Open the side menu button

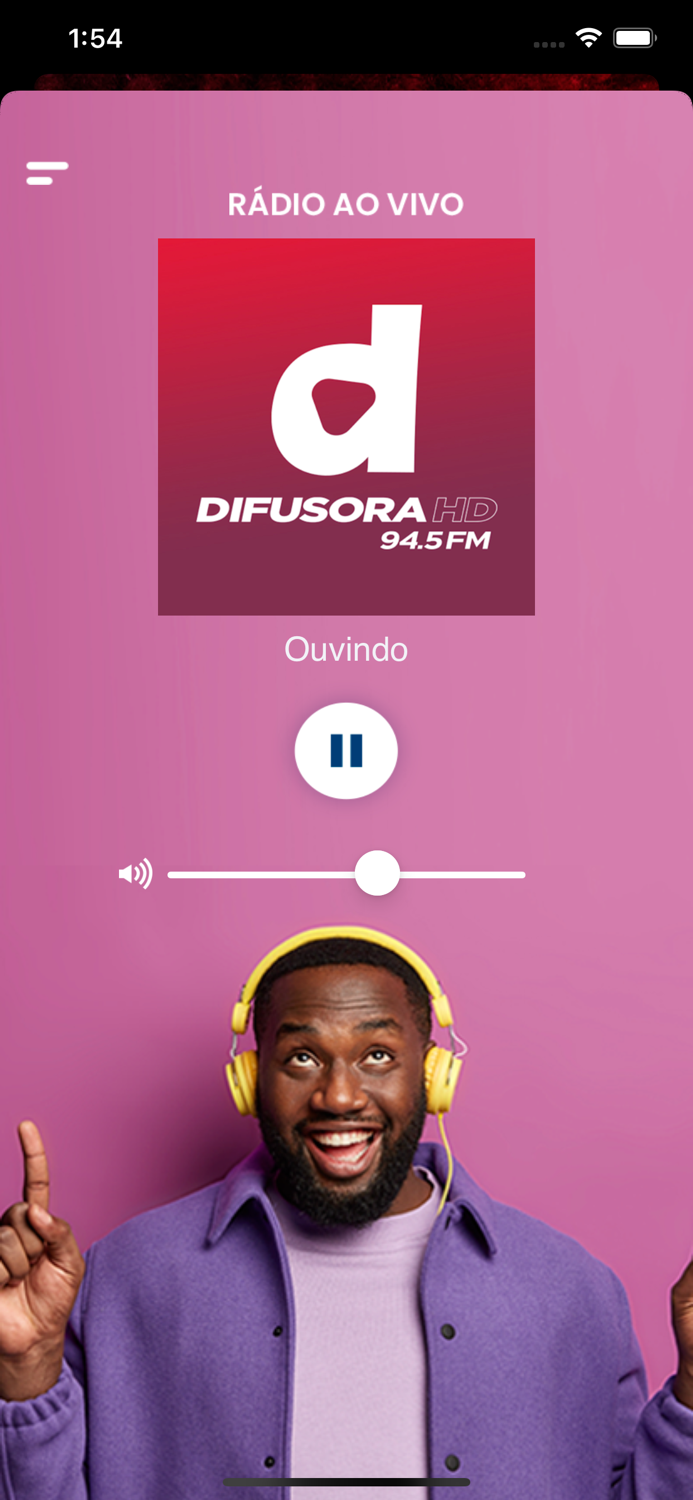(x=47, y=173)
